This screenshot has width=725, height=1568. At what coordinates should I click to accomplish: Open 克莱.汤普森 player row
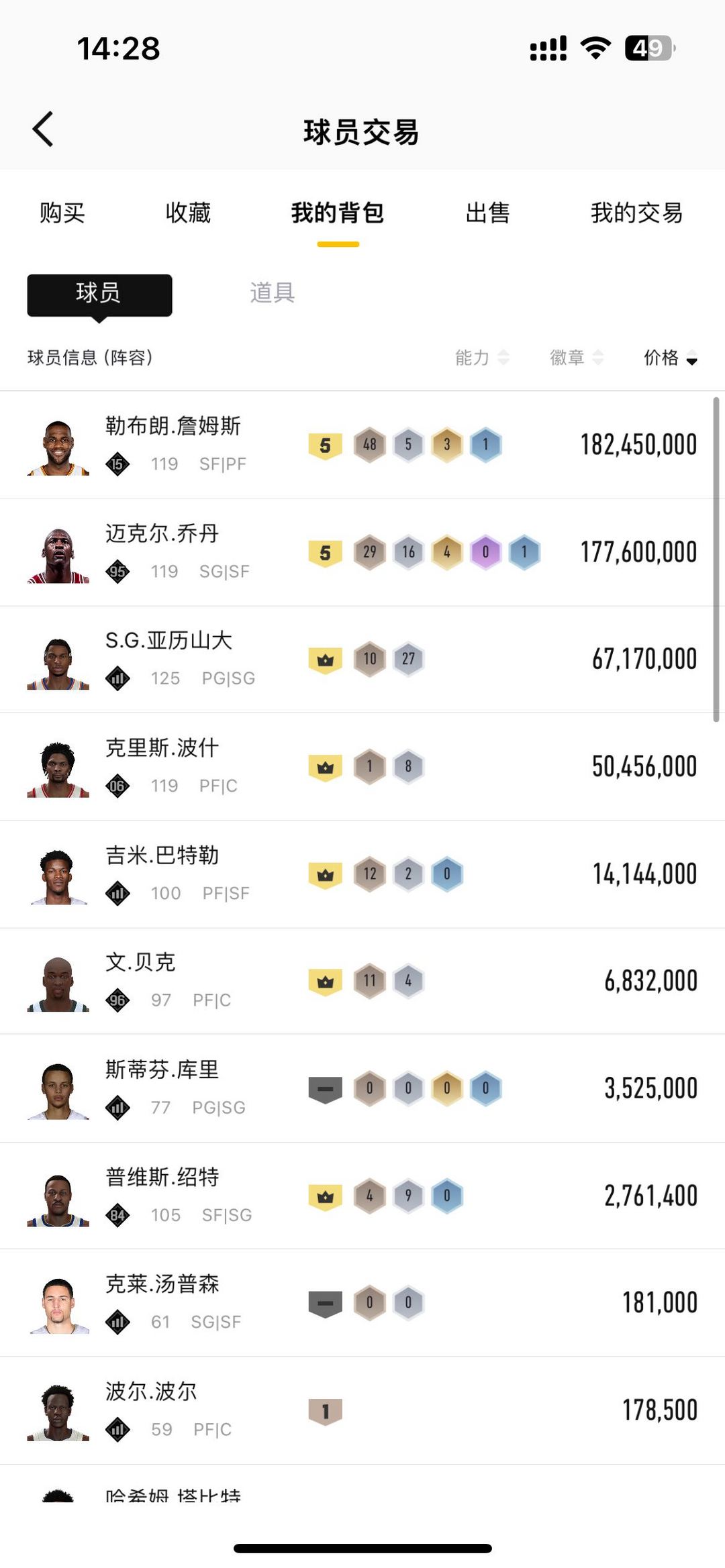coord(362,1303)
